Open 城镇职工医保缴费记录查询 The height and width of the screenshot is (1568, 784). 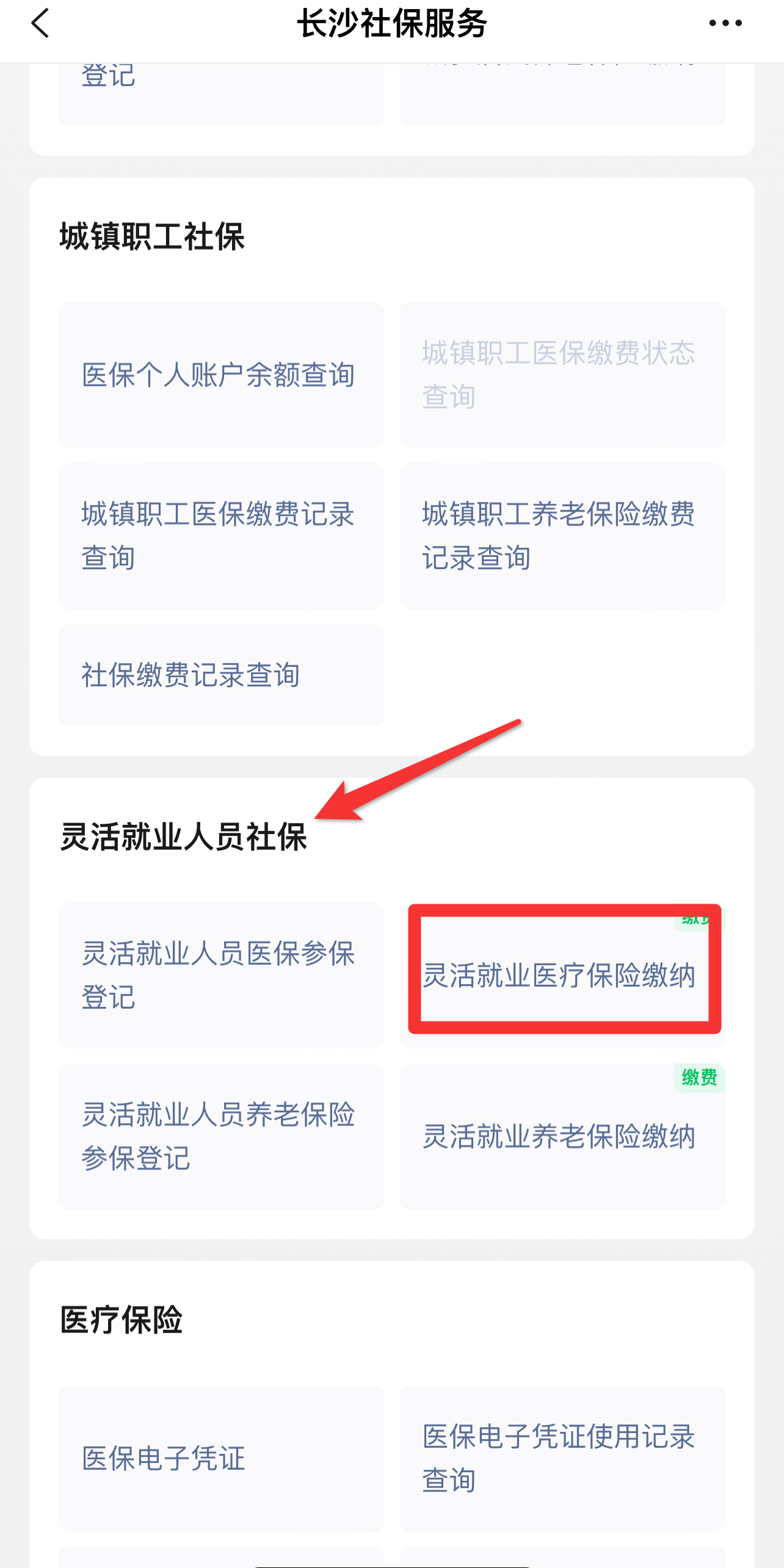pyautogui.click(x=222, y=535)
